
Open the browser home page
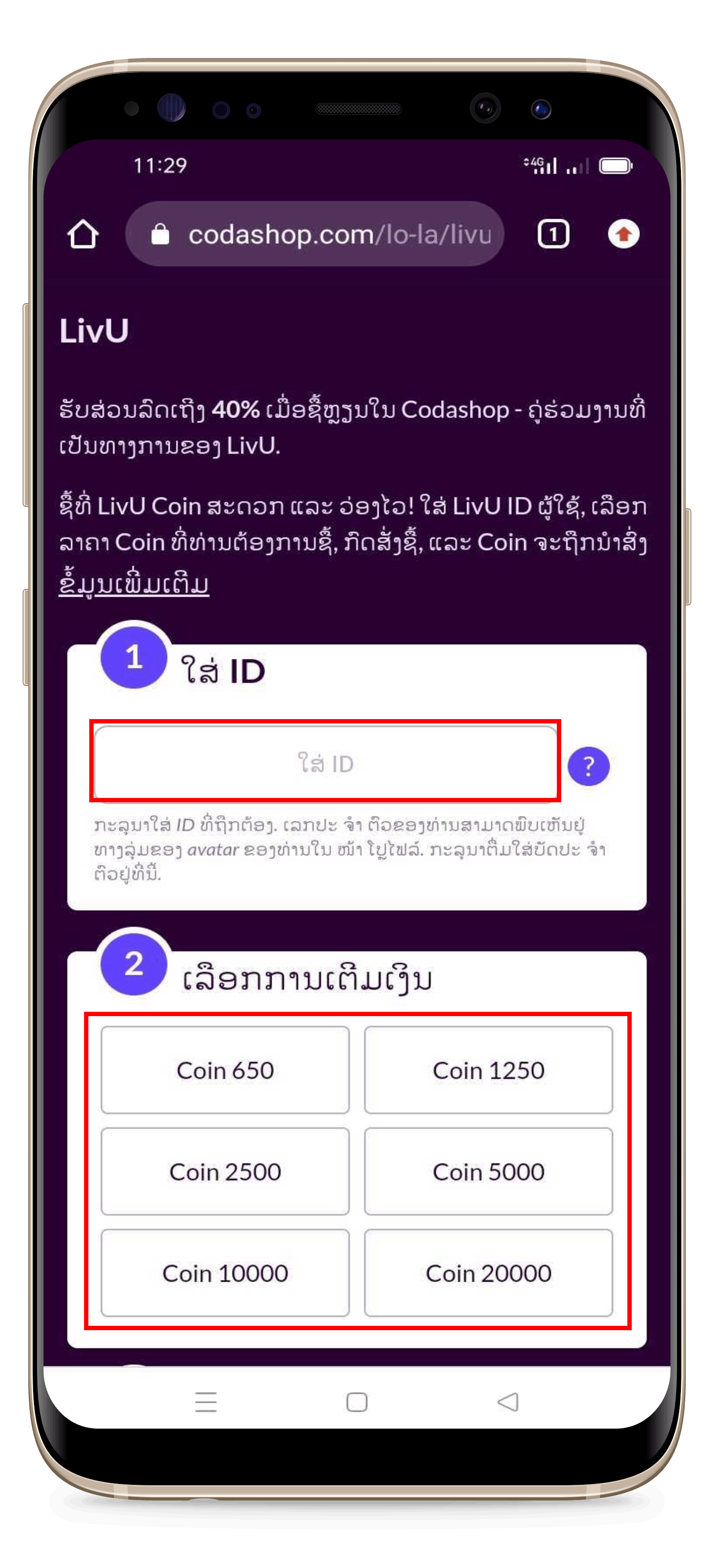coord(83,234)
